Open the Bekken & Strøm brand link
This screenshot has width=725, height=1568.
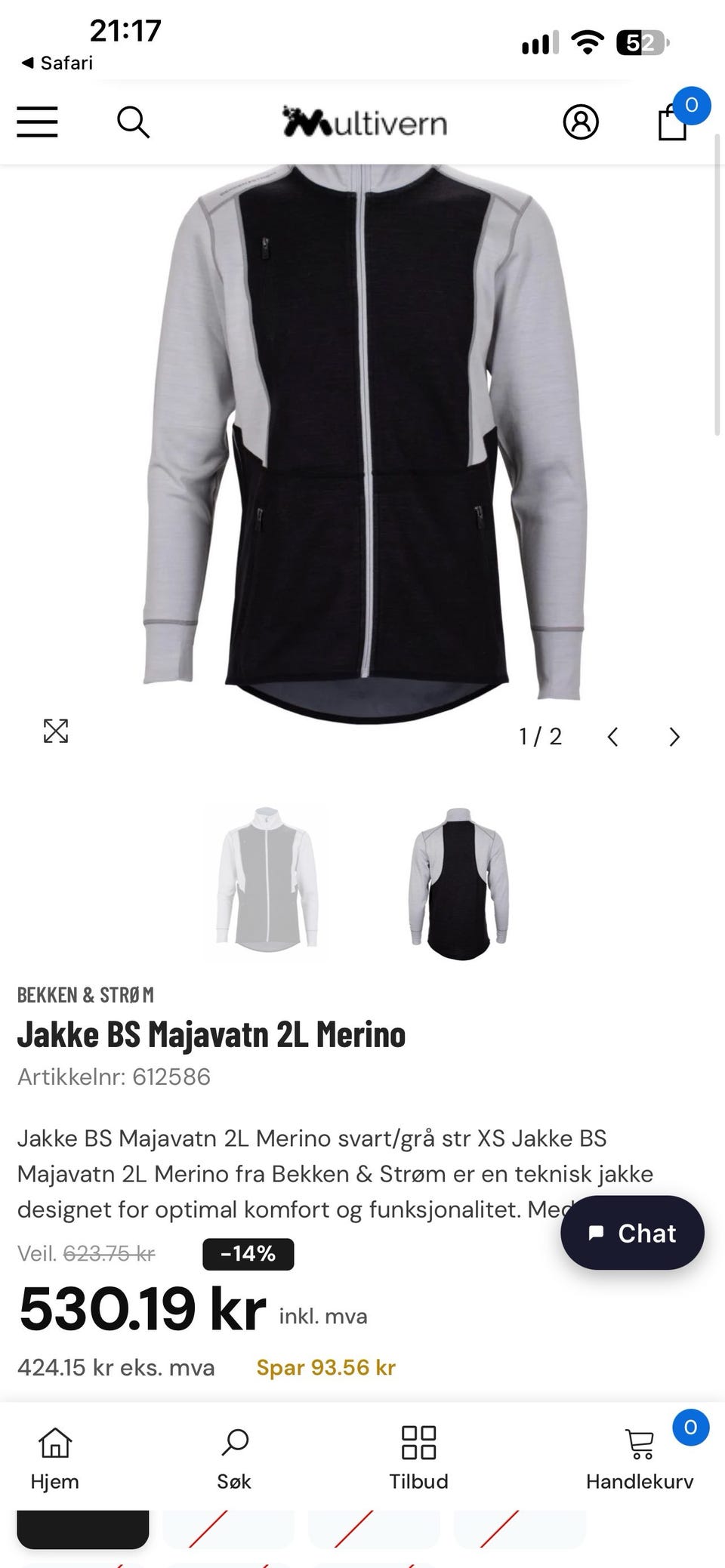pyautogui.click(x=85, y=995)
